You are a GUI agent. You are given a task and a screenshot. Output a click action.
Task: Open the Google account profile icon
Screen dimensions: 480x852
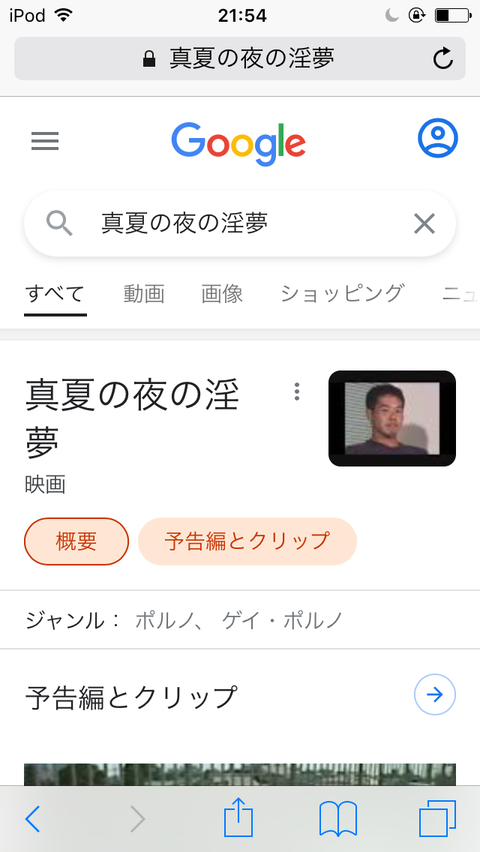(438, 139)
